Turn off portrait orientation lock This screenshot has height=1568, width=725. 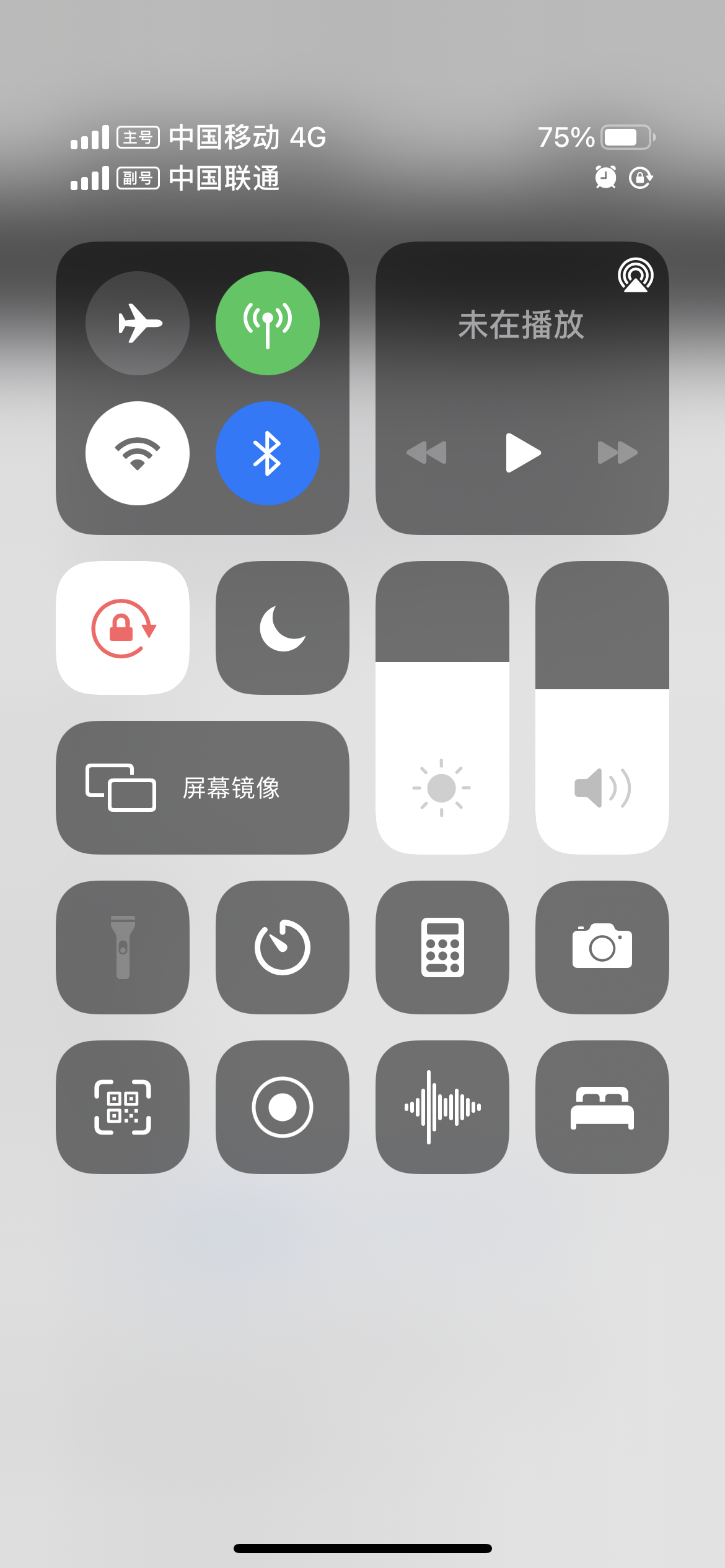click(x=123, y=627)
